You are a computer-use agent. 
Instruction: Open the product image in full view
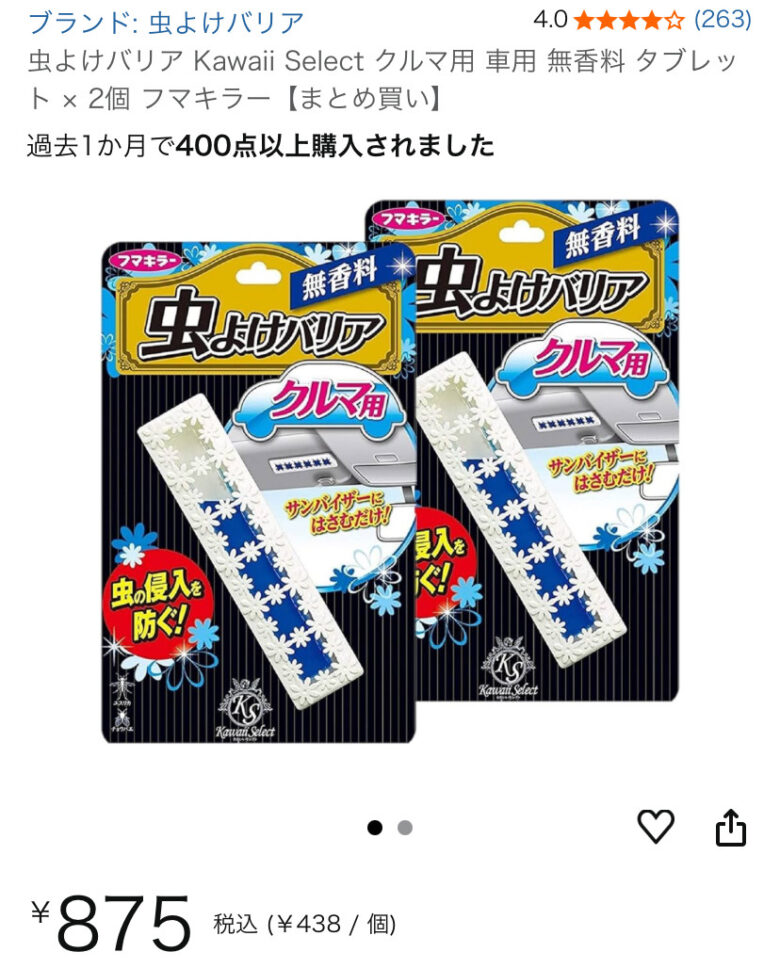(x=390, y=470)
